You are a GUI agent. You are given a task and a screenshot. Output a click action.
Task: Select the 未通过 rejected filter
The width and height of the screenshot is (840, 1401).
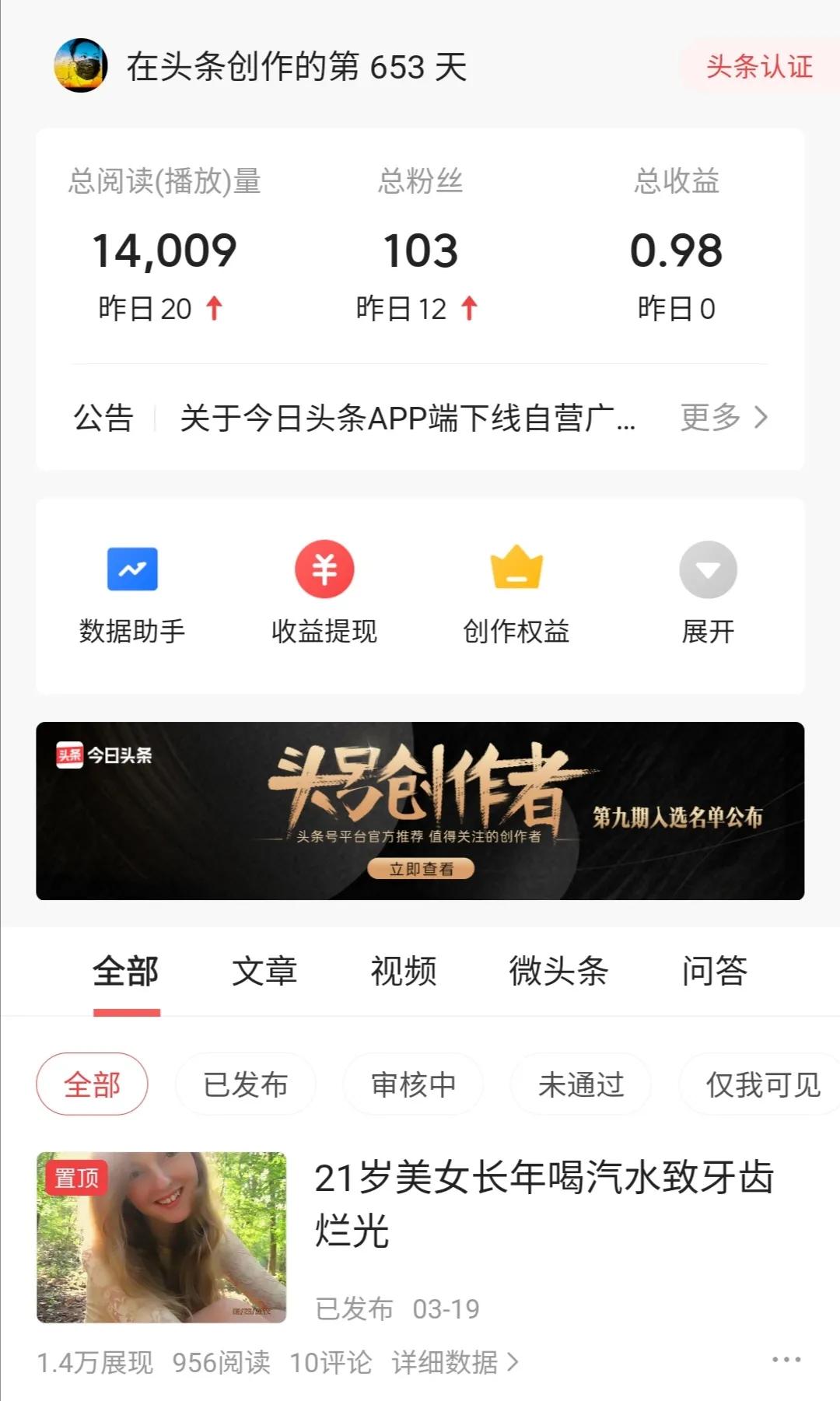580,1084
